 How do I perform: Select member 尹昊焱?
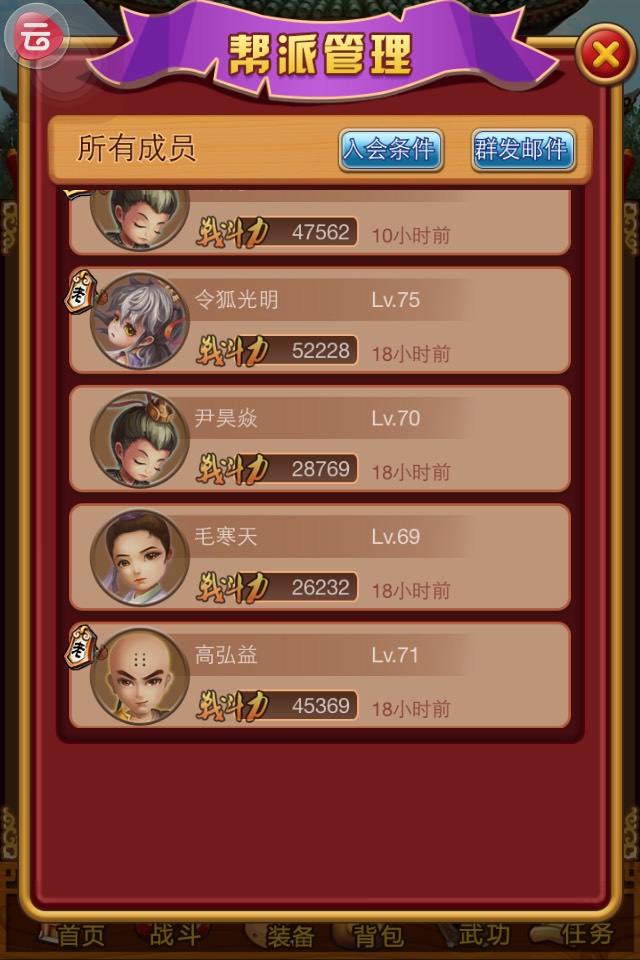[320, 439]
